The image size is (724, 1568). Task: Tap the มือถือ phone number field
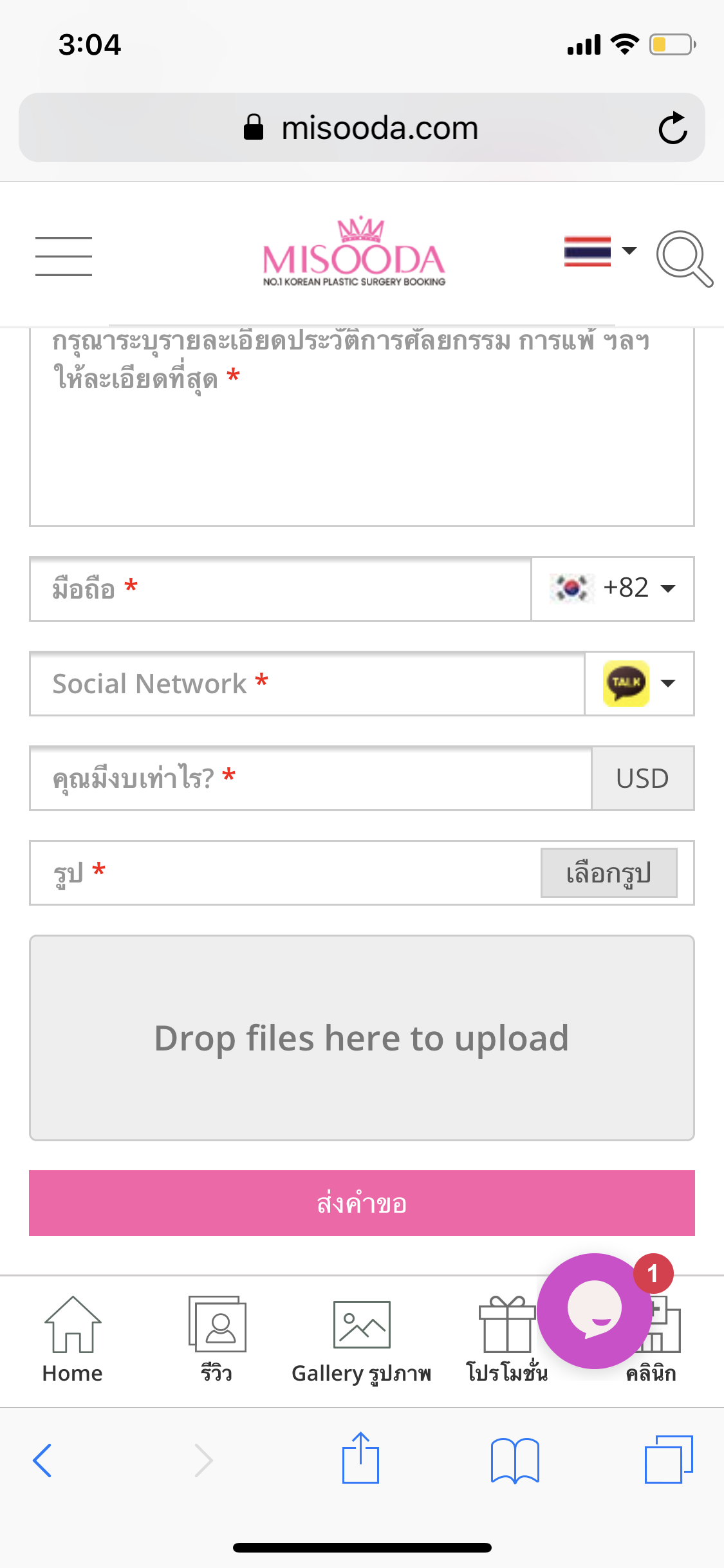281,589
